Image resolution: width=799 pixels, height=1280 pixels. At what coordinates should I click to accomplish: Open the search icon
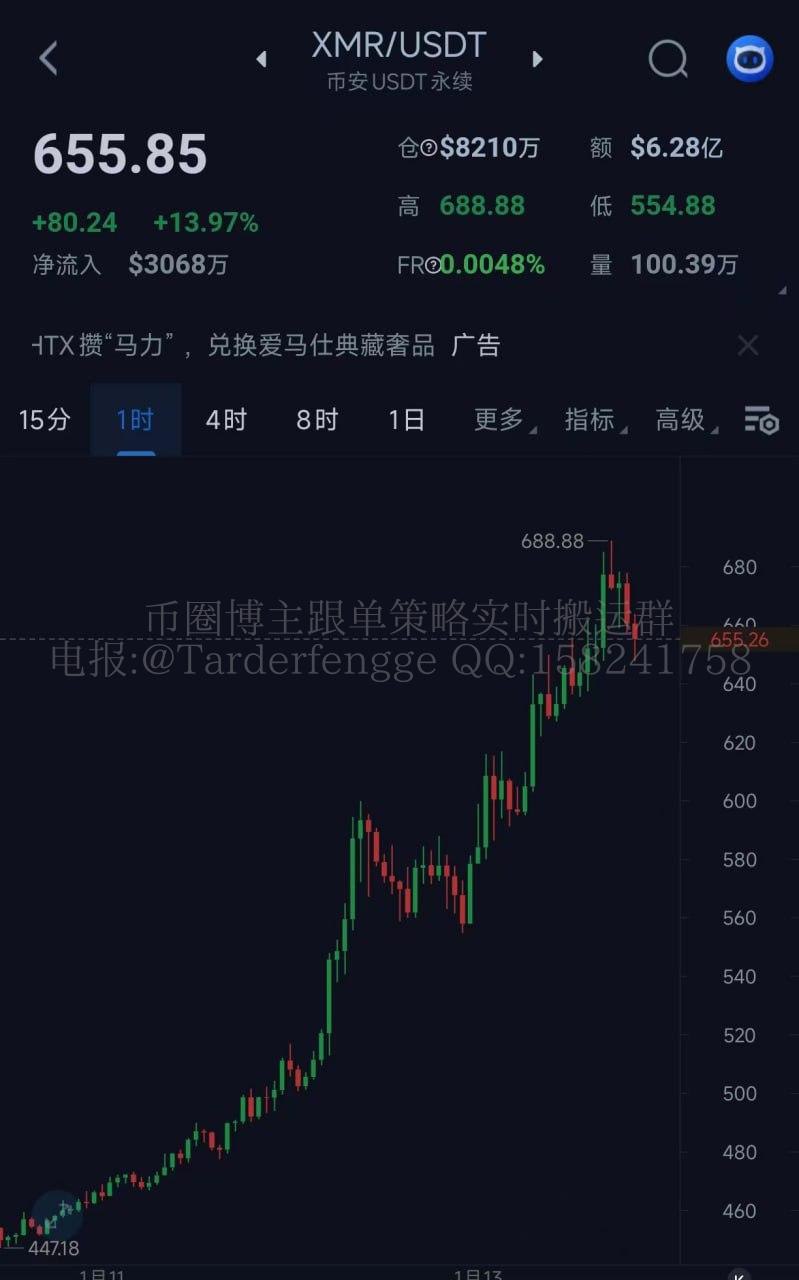point(668,59)
